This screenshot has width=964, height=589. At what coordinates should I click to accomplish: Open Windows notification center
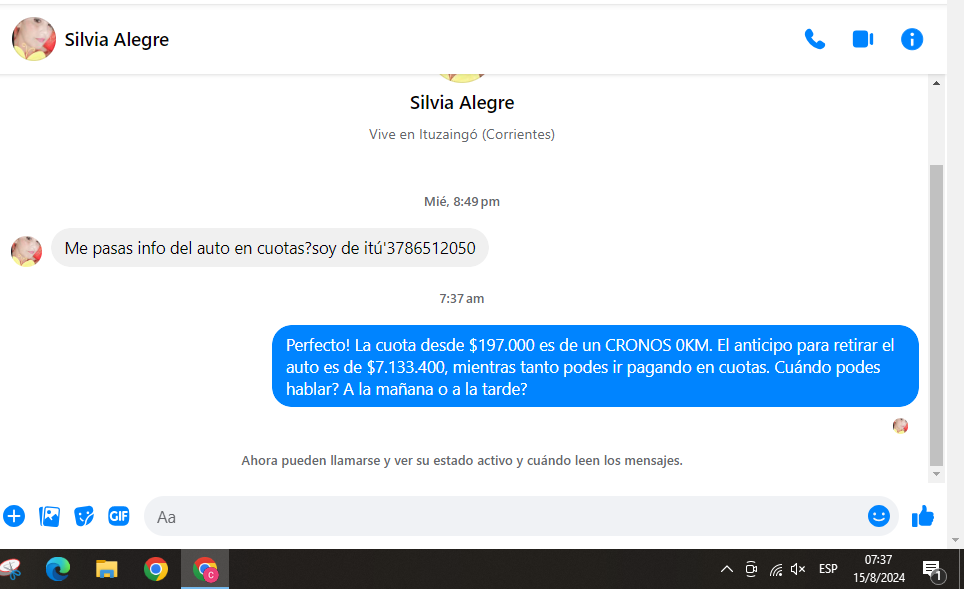pyautogui.click(x=932, y=569)
